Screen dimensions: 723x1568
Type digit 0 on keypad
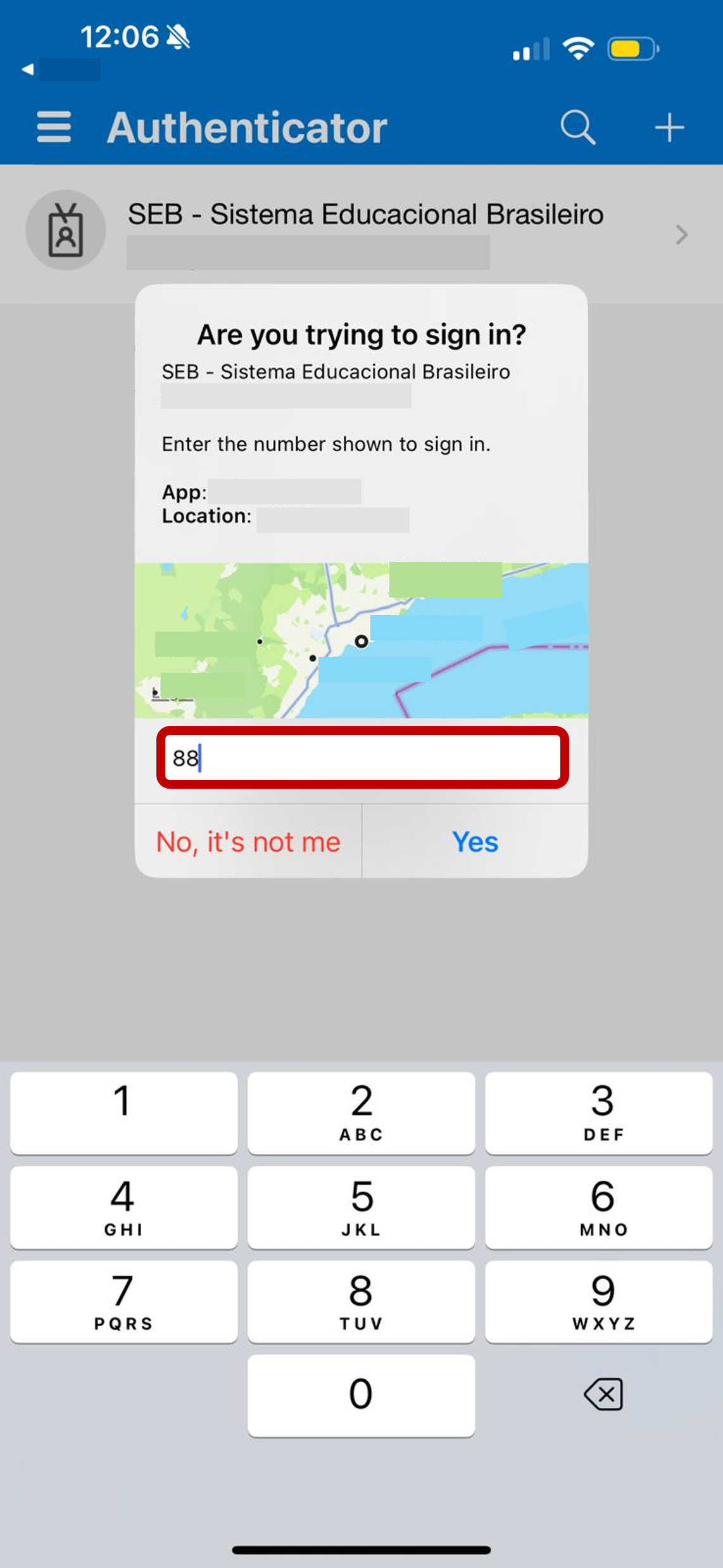pos(361,1395)
